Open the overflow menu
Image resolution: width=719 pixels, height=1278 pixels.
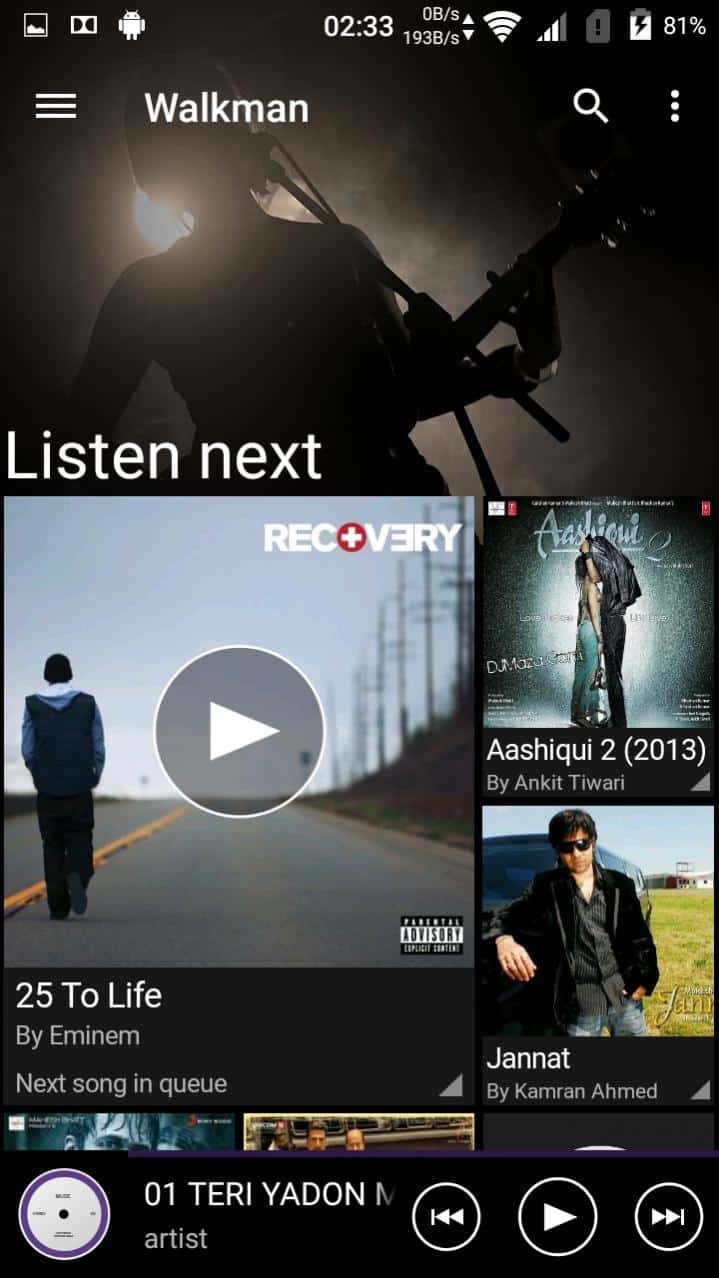click(x=675, y=106)
